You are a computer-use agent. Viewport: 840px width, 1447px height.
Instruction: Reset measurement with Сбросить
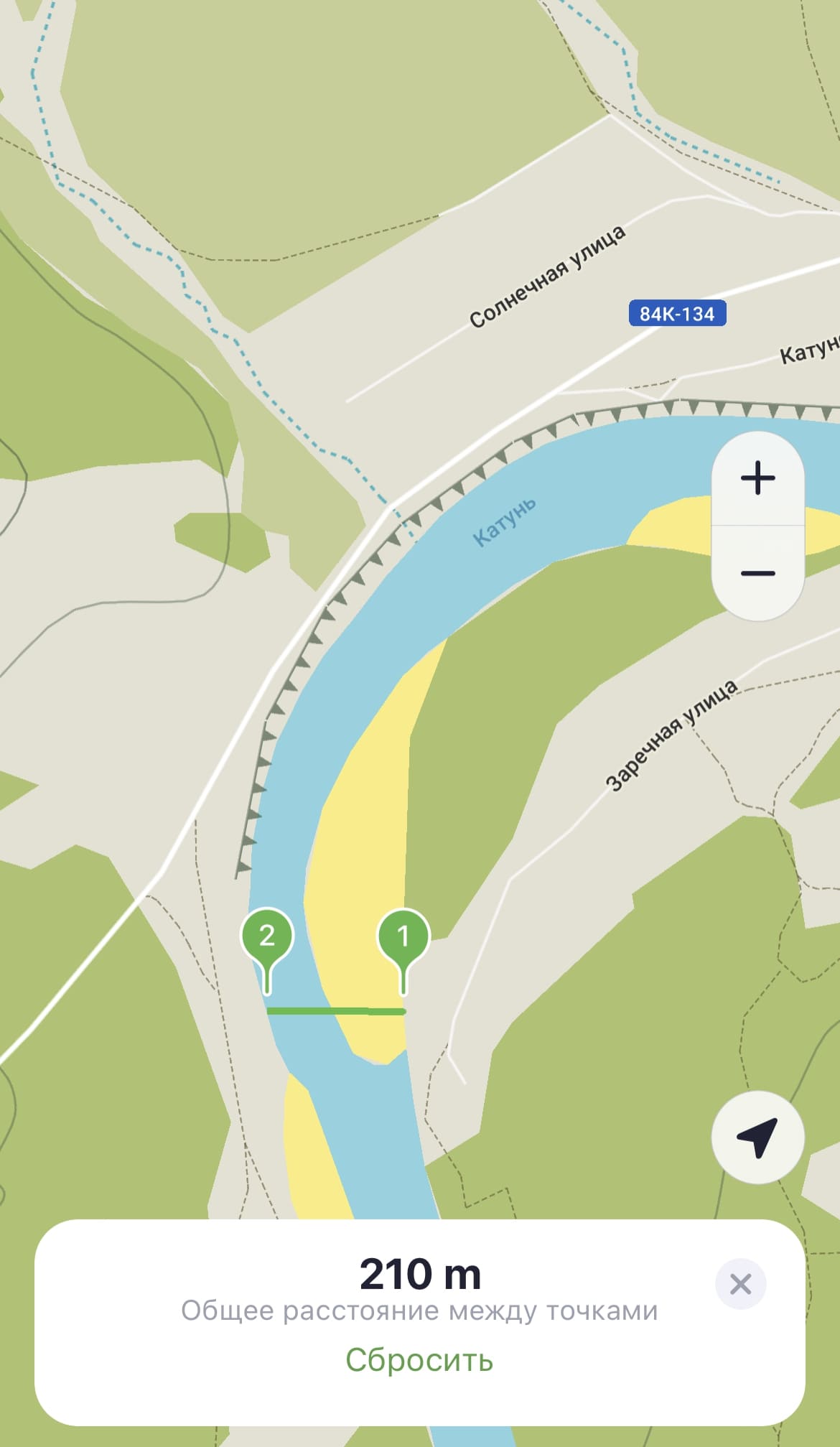pyautogui.click(x=419, y=1359)
